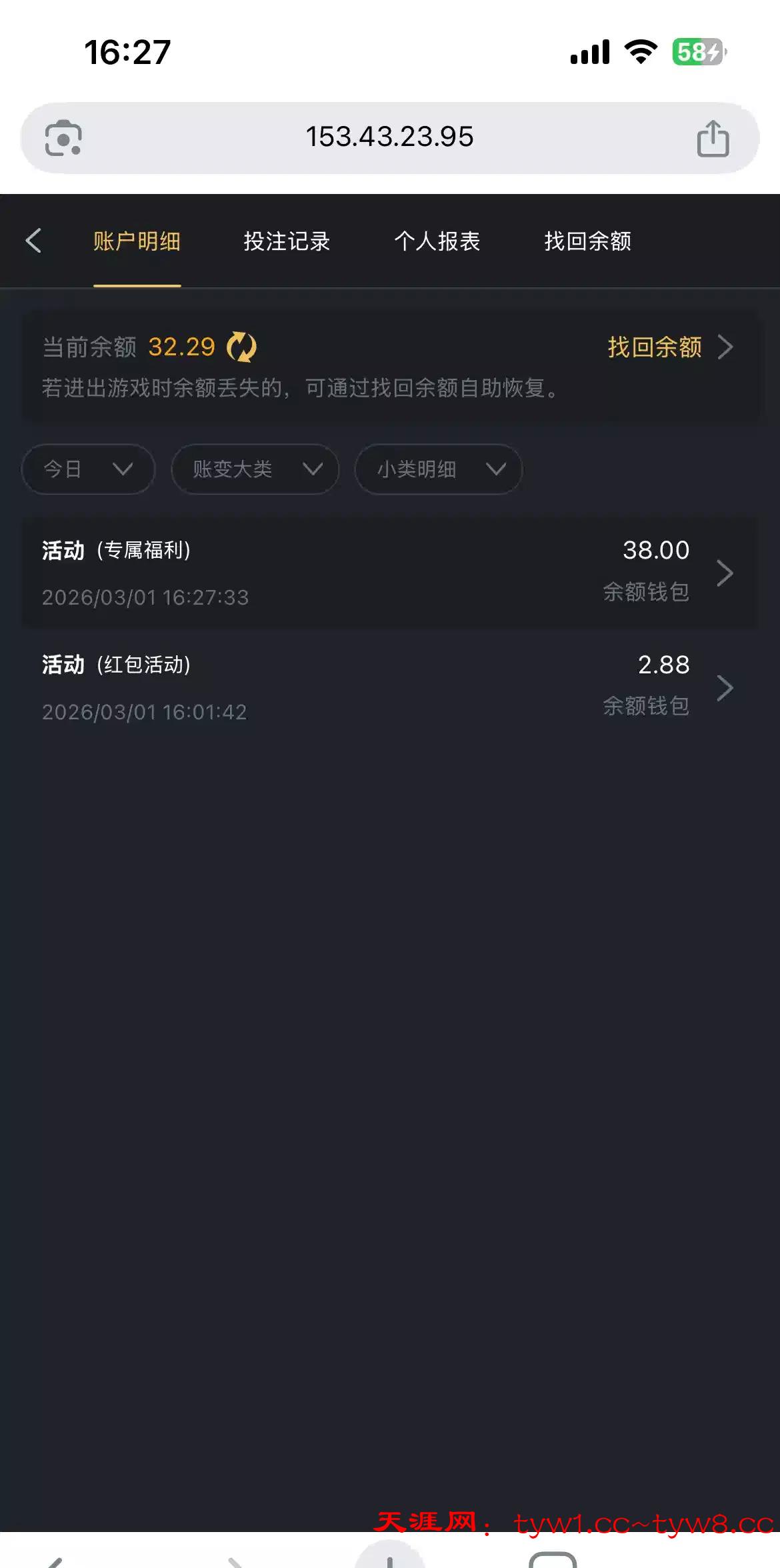This screenshot has width=780, height=1568.
Task: Open the 找回余额 top tab
Action: point(587,241)
